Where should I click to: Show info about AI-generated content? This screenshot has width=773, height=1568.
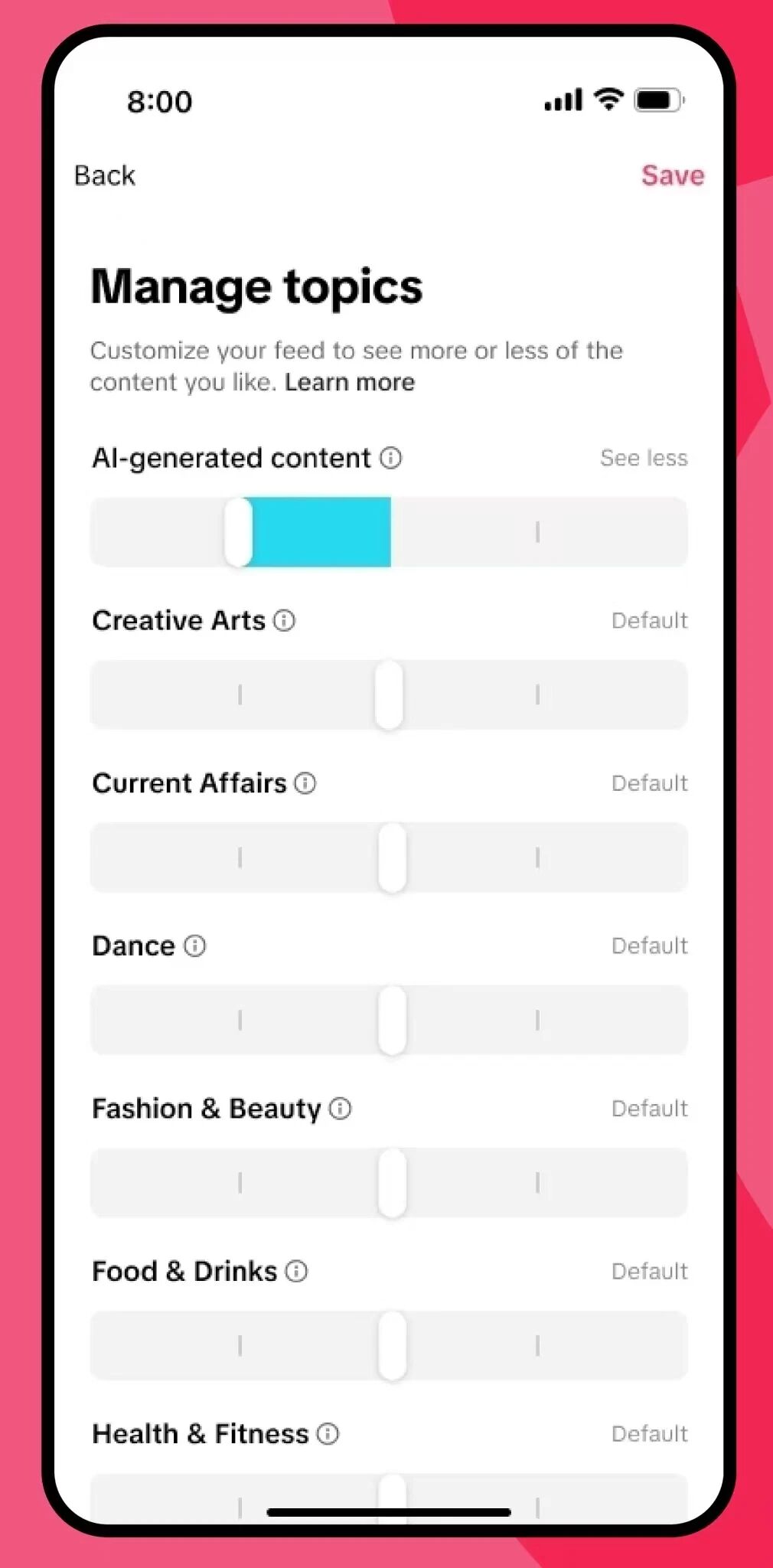coord(390,458)
